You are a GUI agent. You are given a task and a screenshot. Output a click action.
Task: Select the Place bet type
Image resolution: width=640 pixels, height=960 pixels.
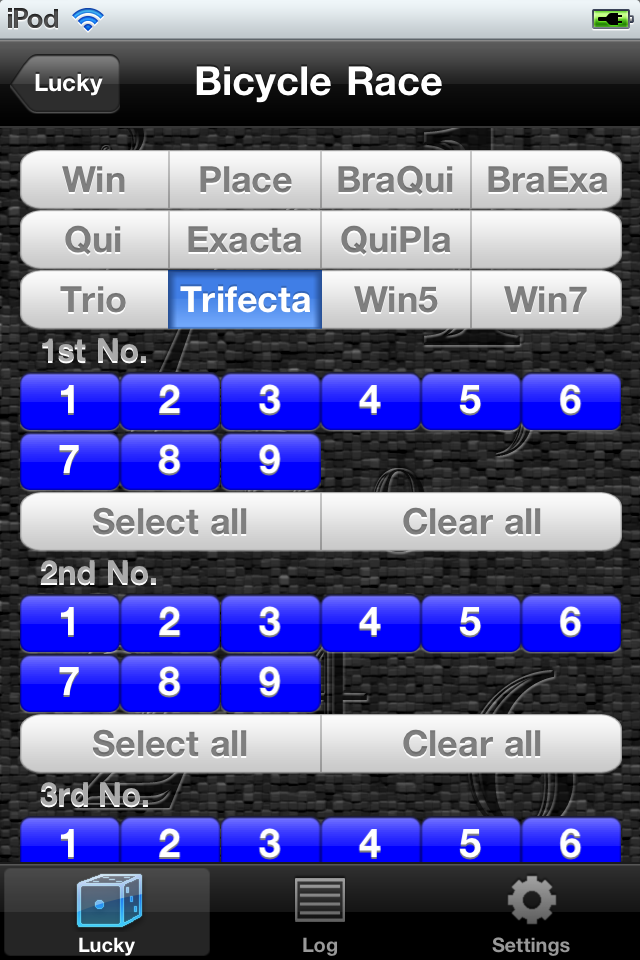(x=245, y=180)
